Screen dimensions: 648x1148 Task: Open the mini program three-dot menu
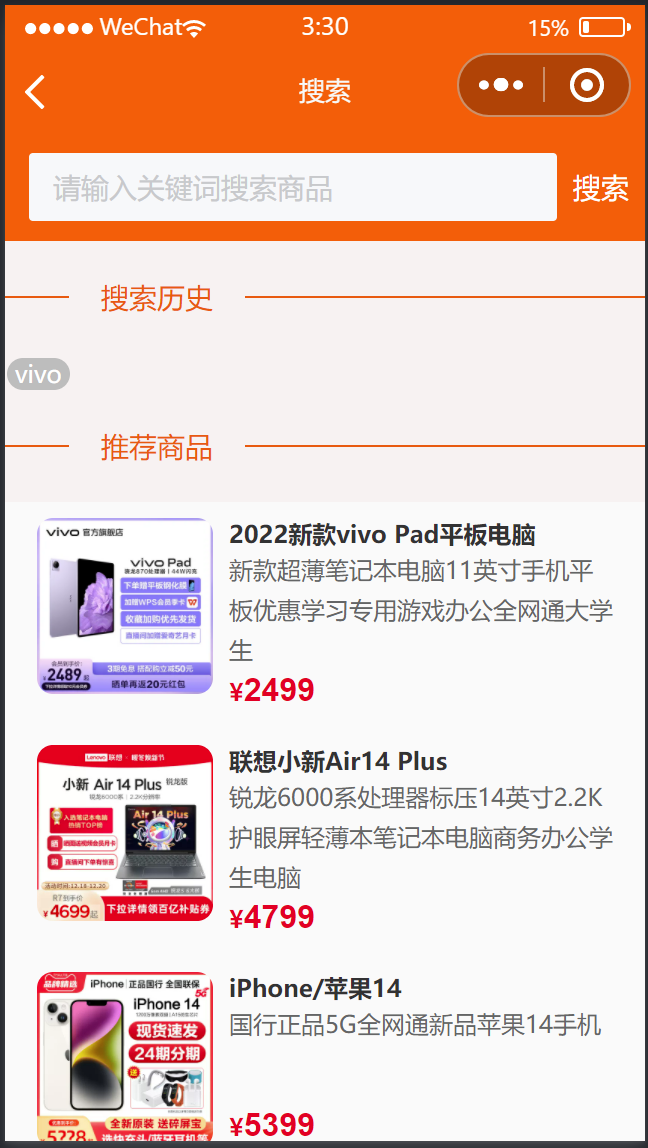(x=502, y=85)
